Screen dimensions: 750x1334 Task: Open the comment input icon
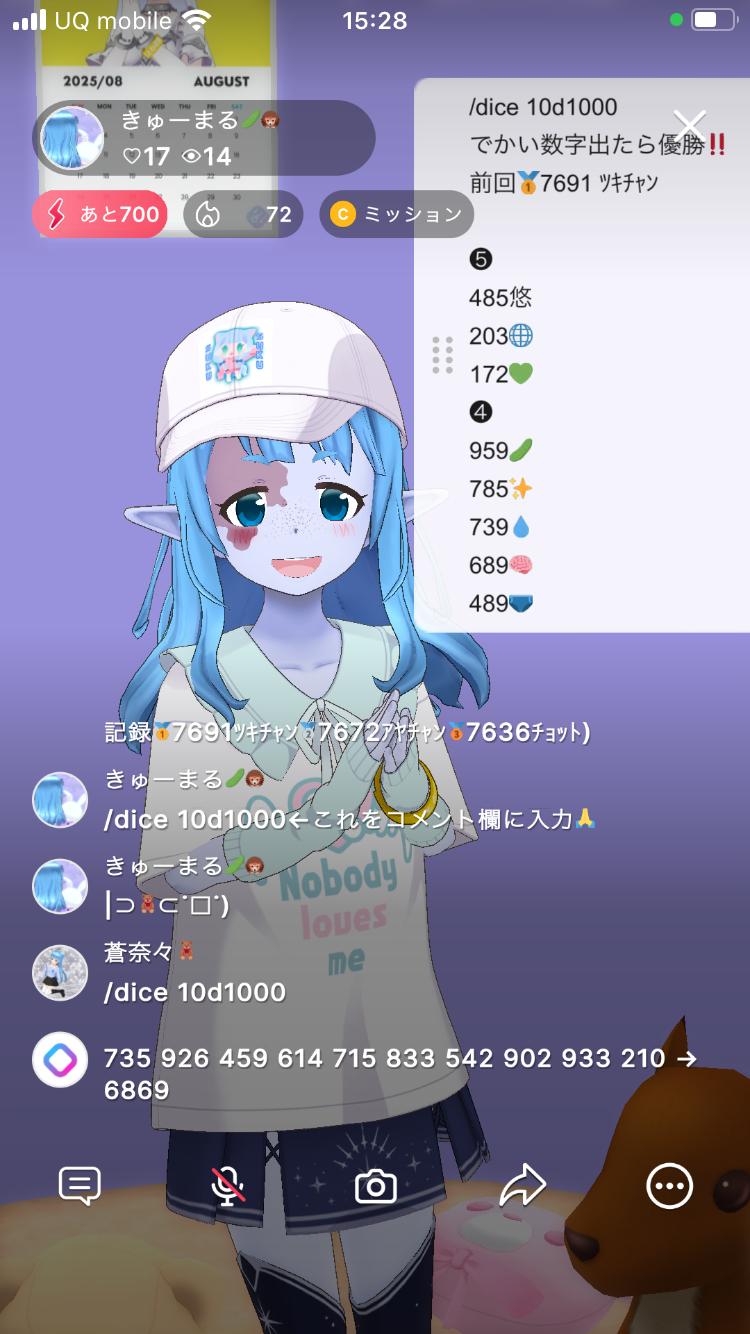(x=80, y=1186)
